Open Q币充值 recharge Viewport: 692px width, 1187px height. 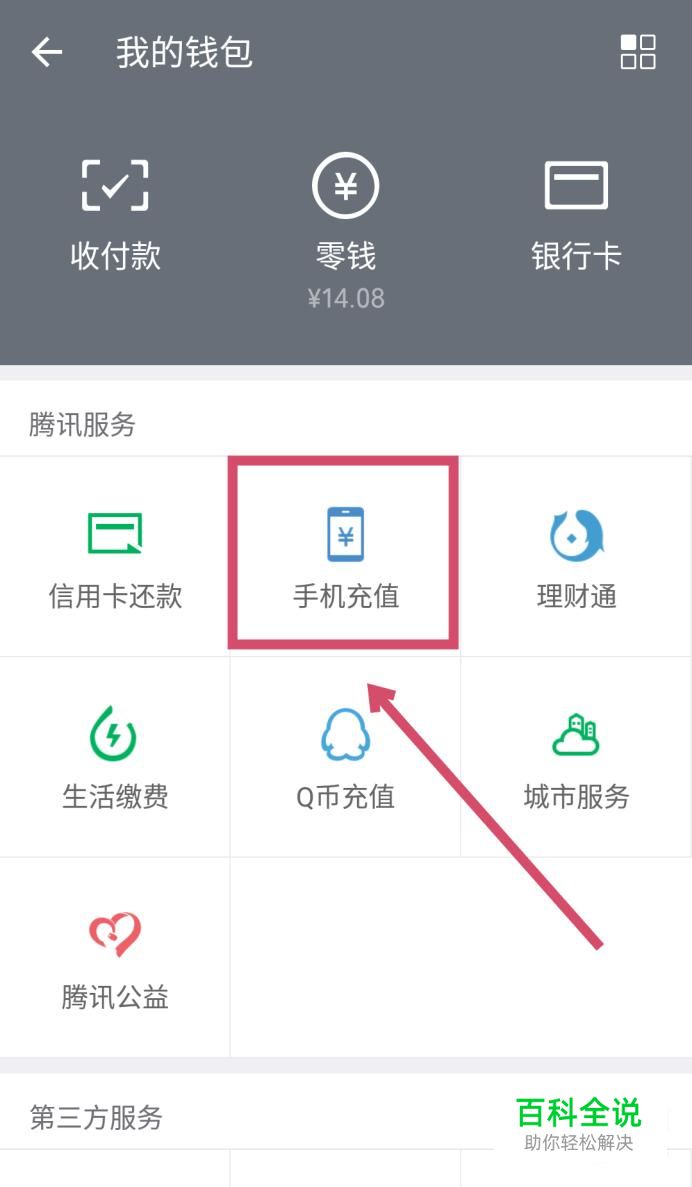[x=345, y=757]
